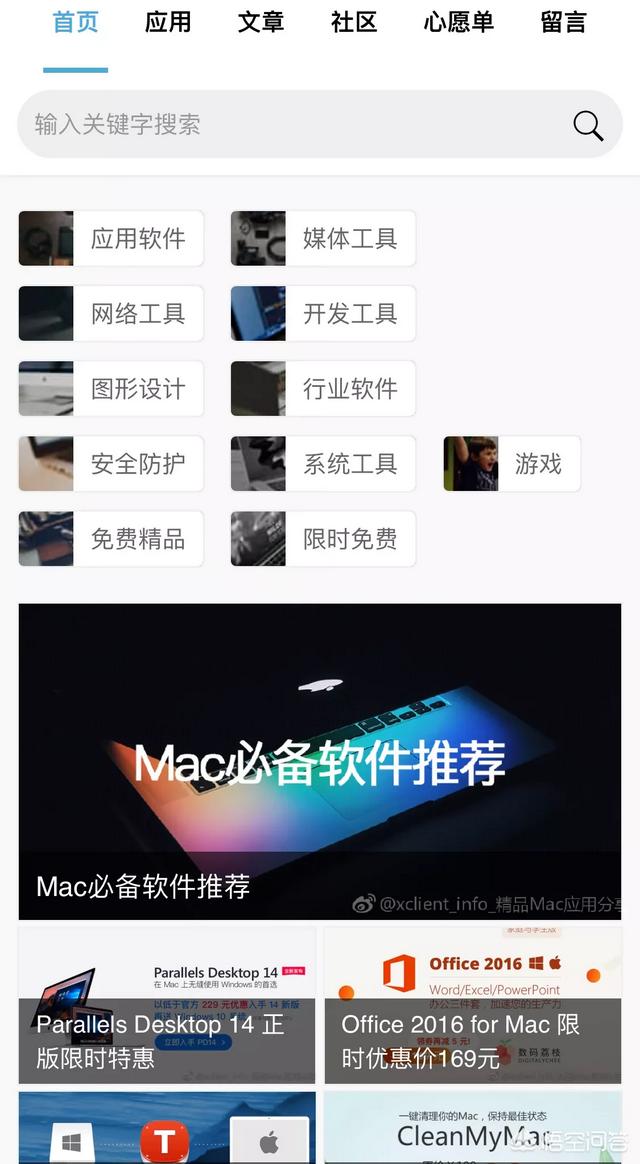Open the 应用软件 category
640x1164 pixels.
coord(111,238)
